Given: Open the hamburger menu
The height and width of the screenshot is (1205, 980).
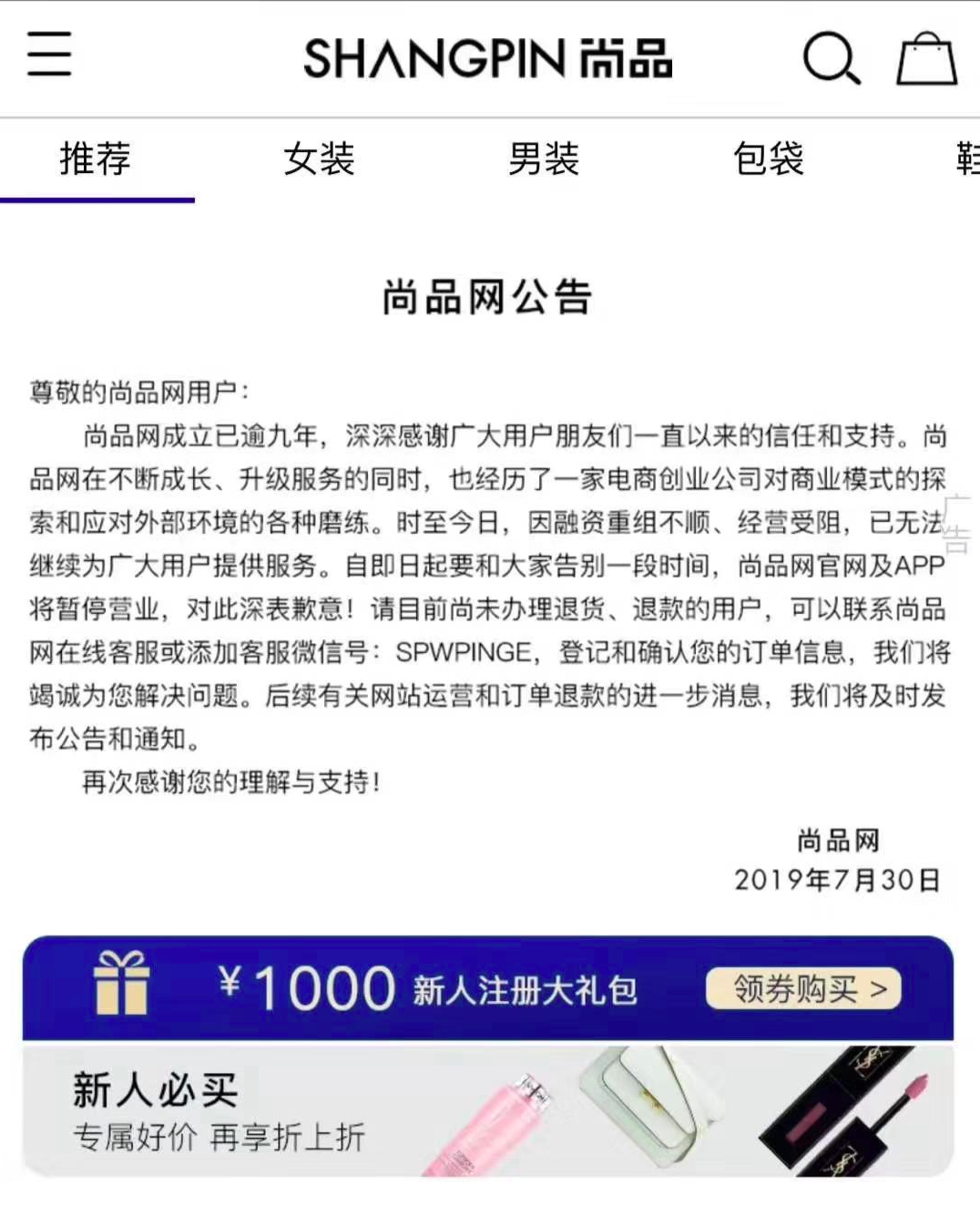Looking at the screenshot, I should (x=49, y=54).
